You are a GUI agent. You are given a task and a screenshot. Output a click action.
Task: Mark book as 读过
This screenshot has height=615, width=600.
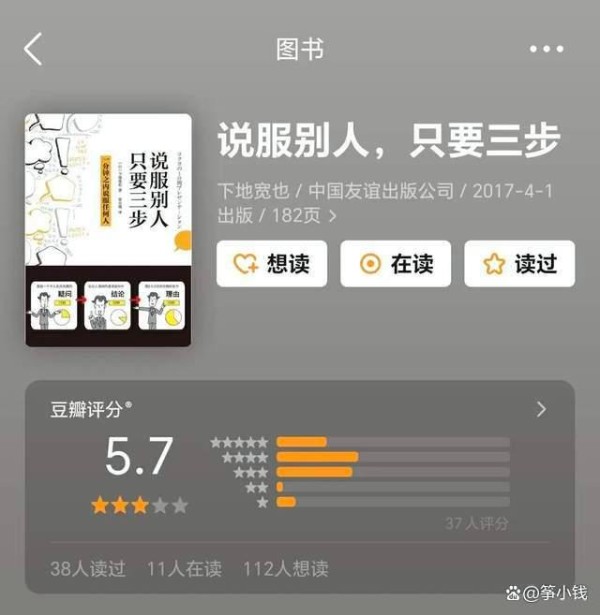[x=519, y=264]
